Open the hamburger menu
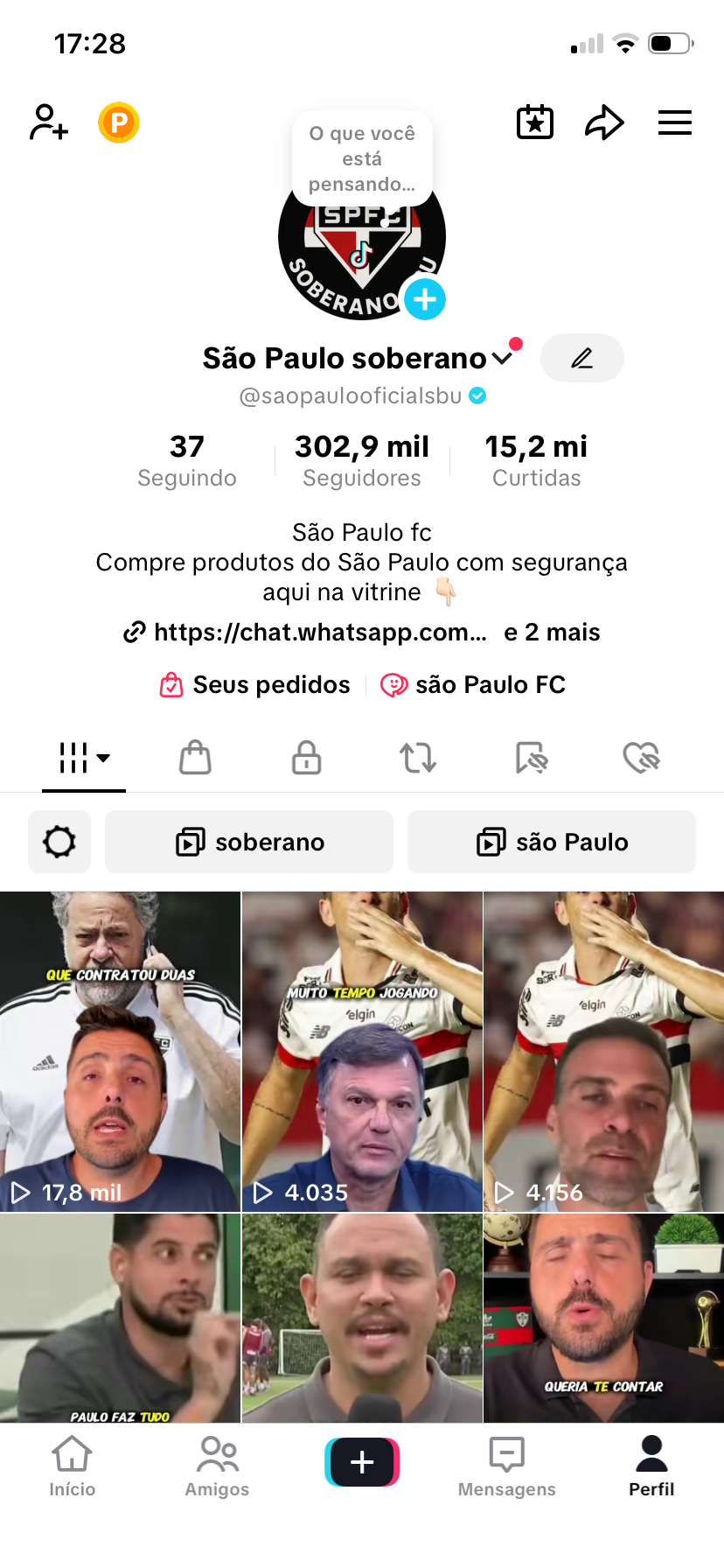This screenshot has height=1568, width=724. coord(674,122)
